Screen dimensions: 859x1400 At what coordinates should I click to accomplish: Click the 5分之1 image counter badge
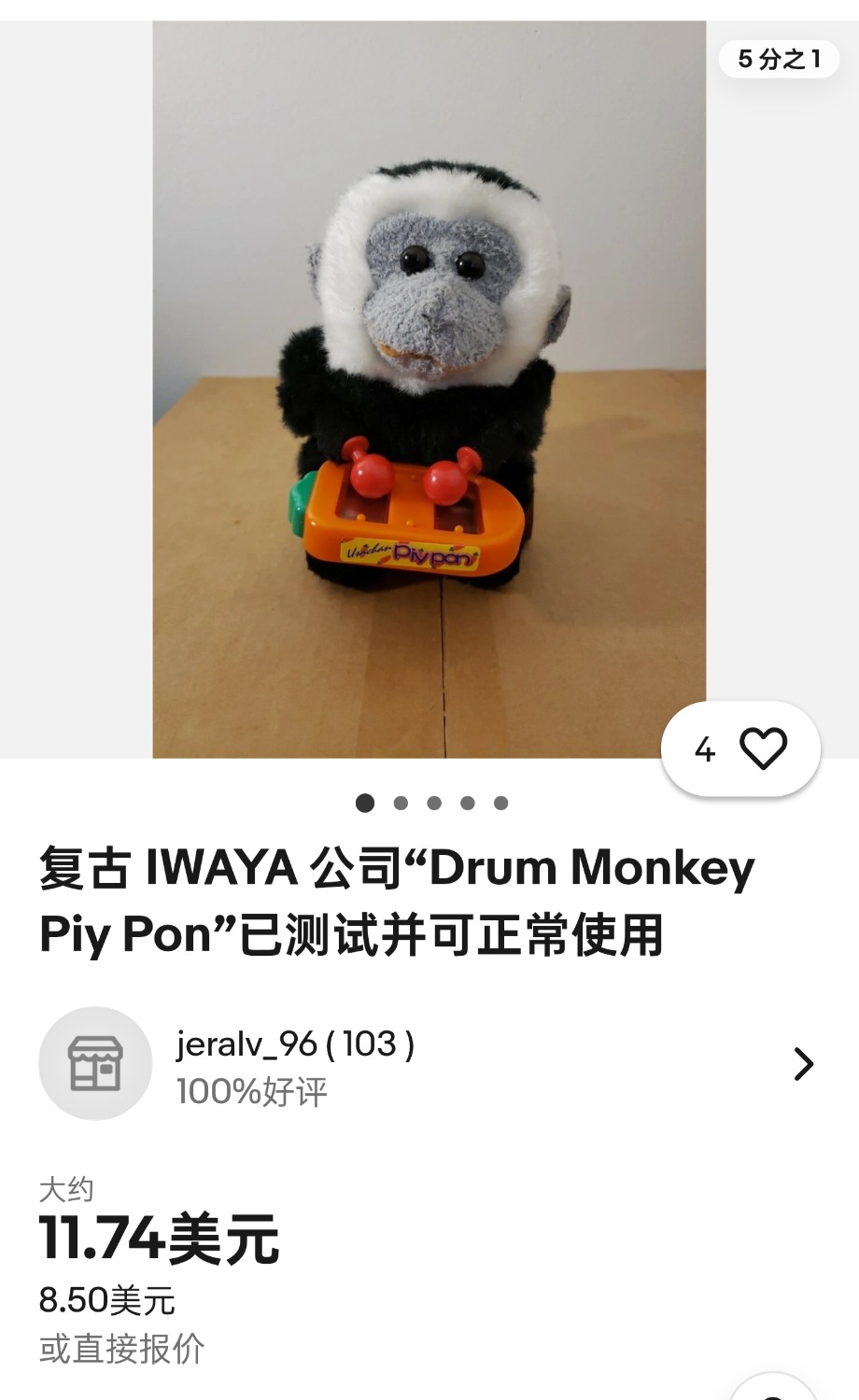[781, 58]
